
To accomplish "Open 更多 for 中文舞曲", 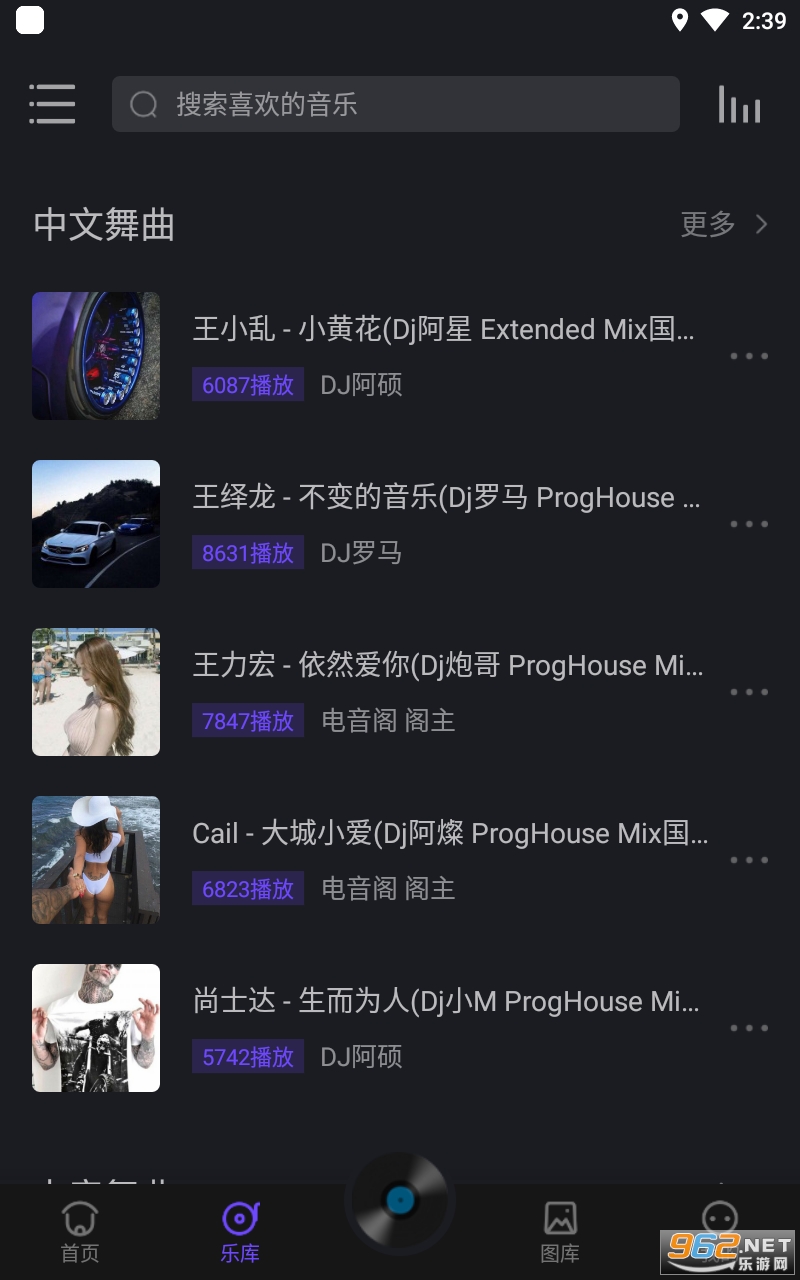I will point(724,224).
